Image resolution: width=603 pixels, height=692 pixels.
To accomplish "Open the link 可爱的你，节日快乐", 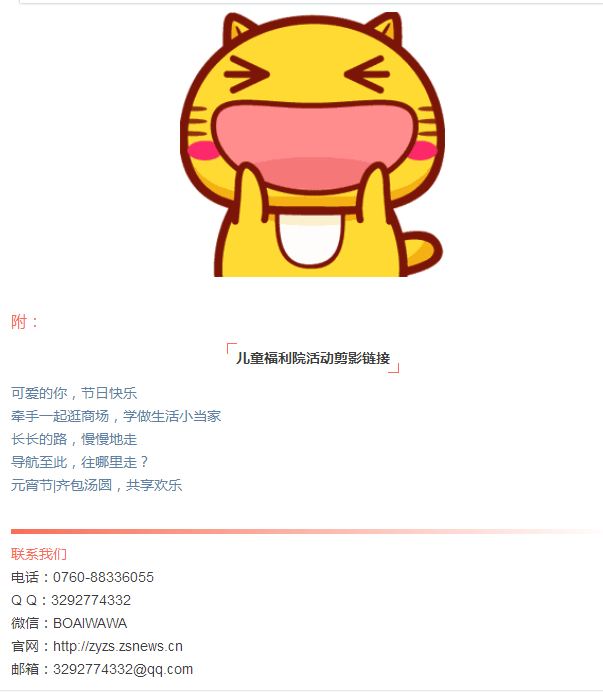I will pos(74,393).
